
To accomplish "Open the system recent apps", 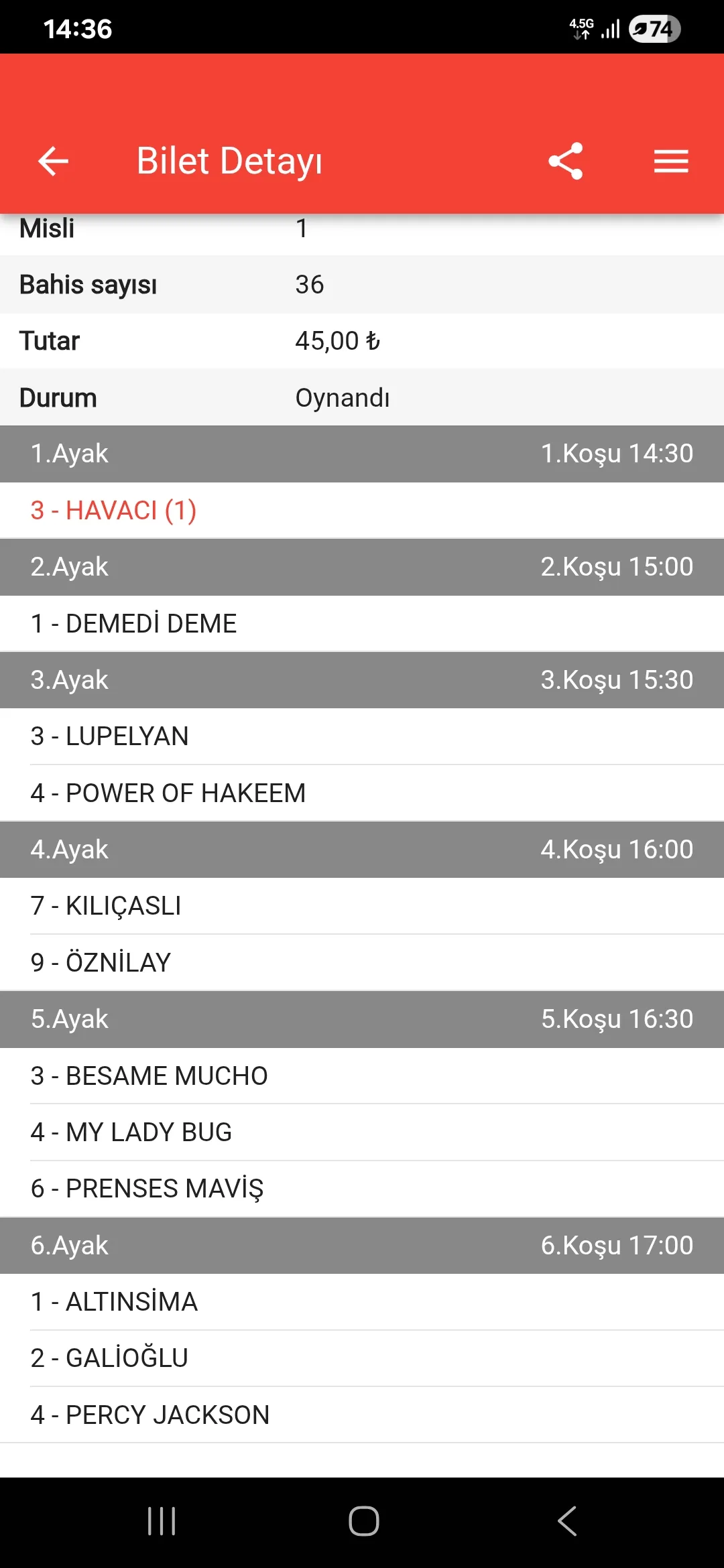I will (162, 1520).
